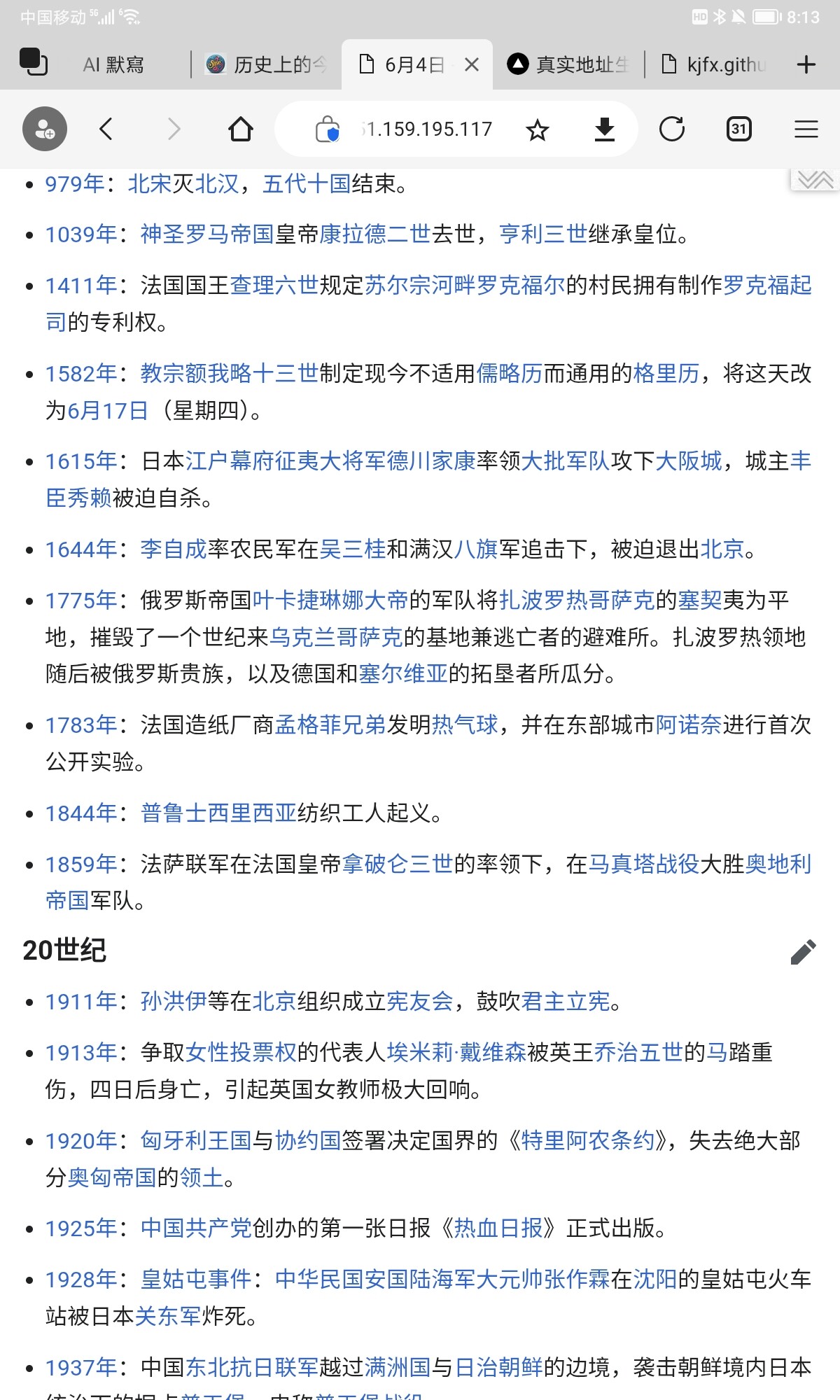840x1400 pixels.
Task: Add a new browser tab
Action: click(806, 65)
